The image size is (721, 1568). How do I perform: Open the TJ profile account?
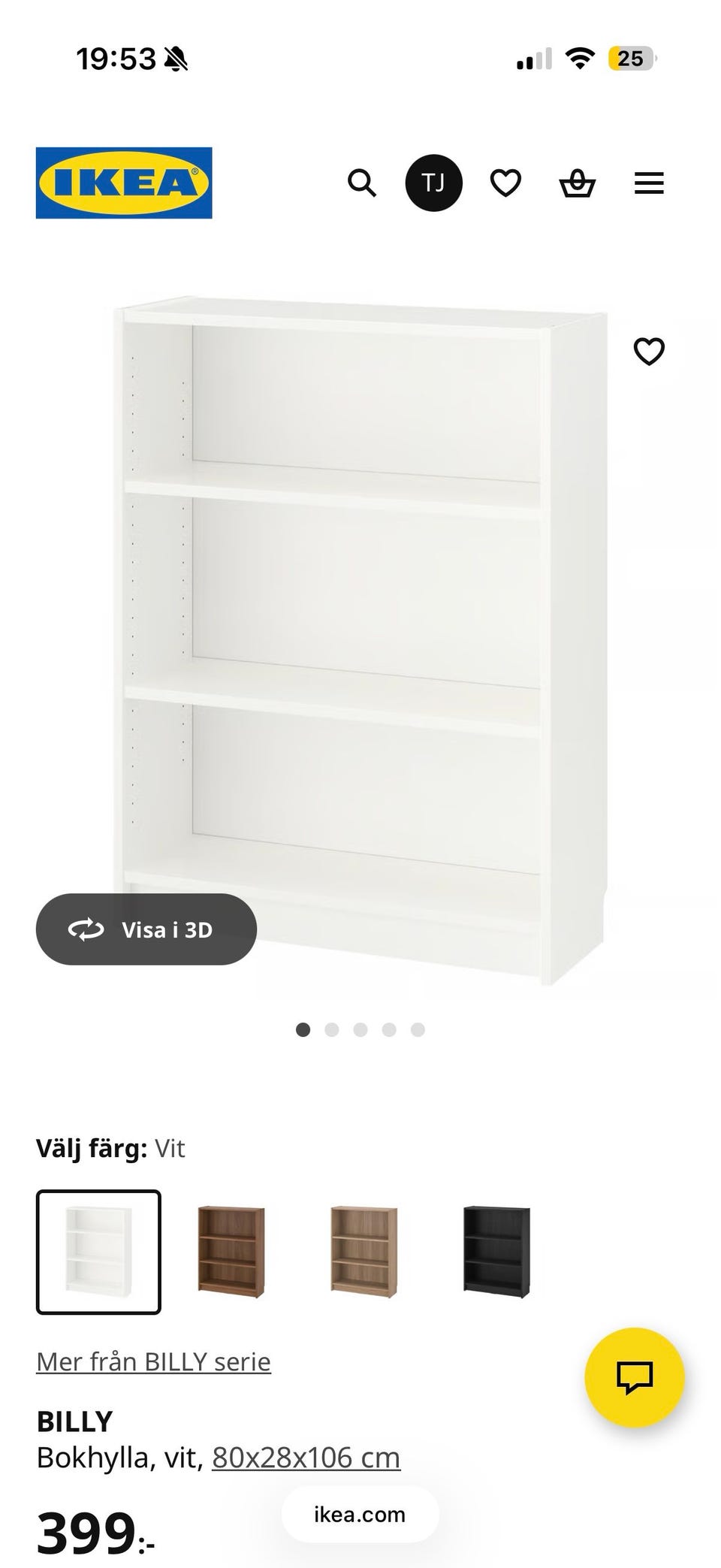pyautogui.click(x=433, y=183)
